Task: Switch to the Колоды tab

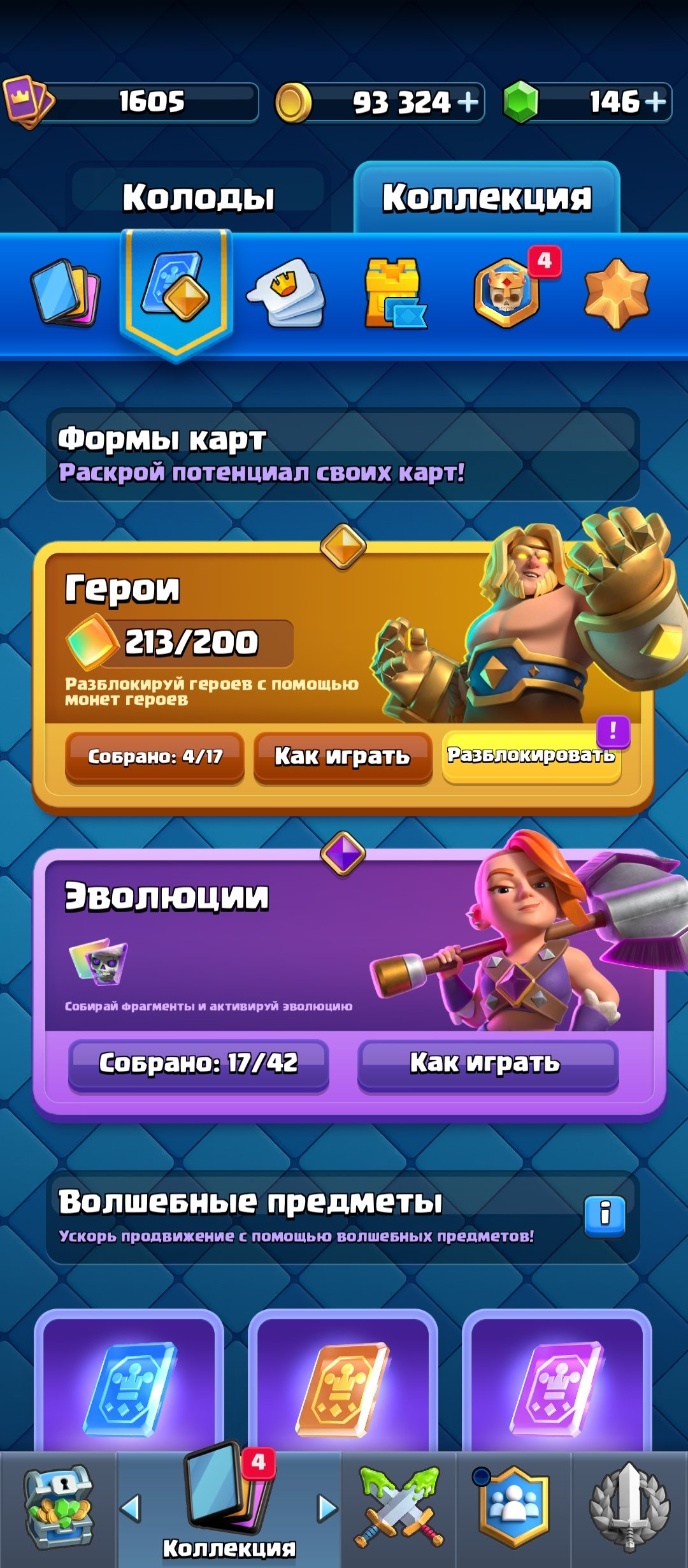Action: 198,197
